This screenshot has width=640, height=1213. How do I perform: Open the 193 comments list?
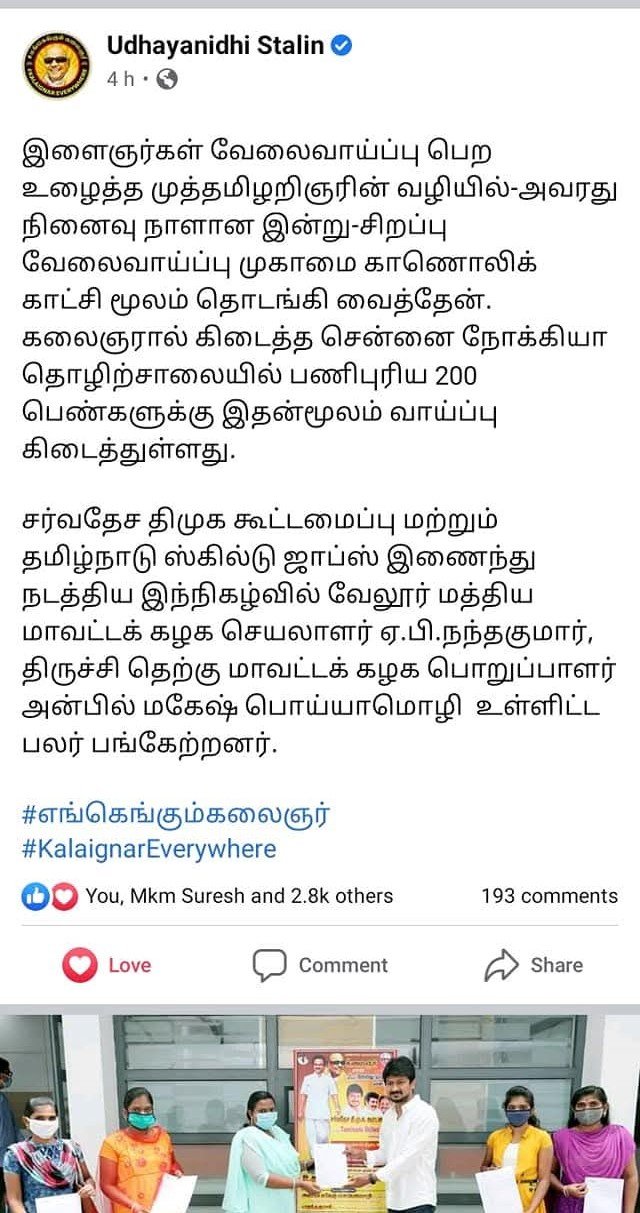tap(549, 896)
